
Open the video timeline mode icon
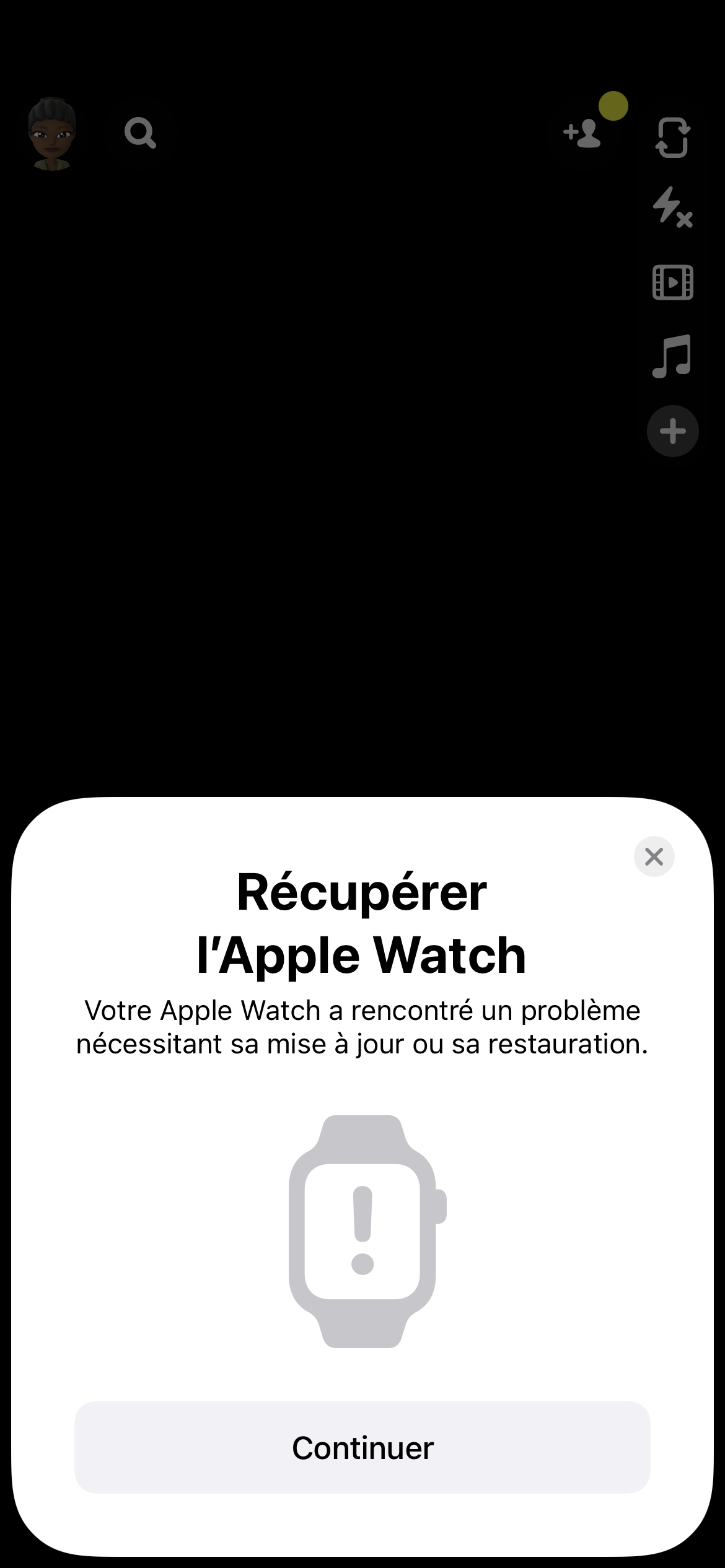tap(672, 282)
